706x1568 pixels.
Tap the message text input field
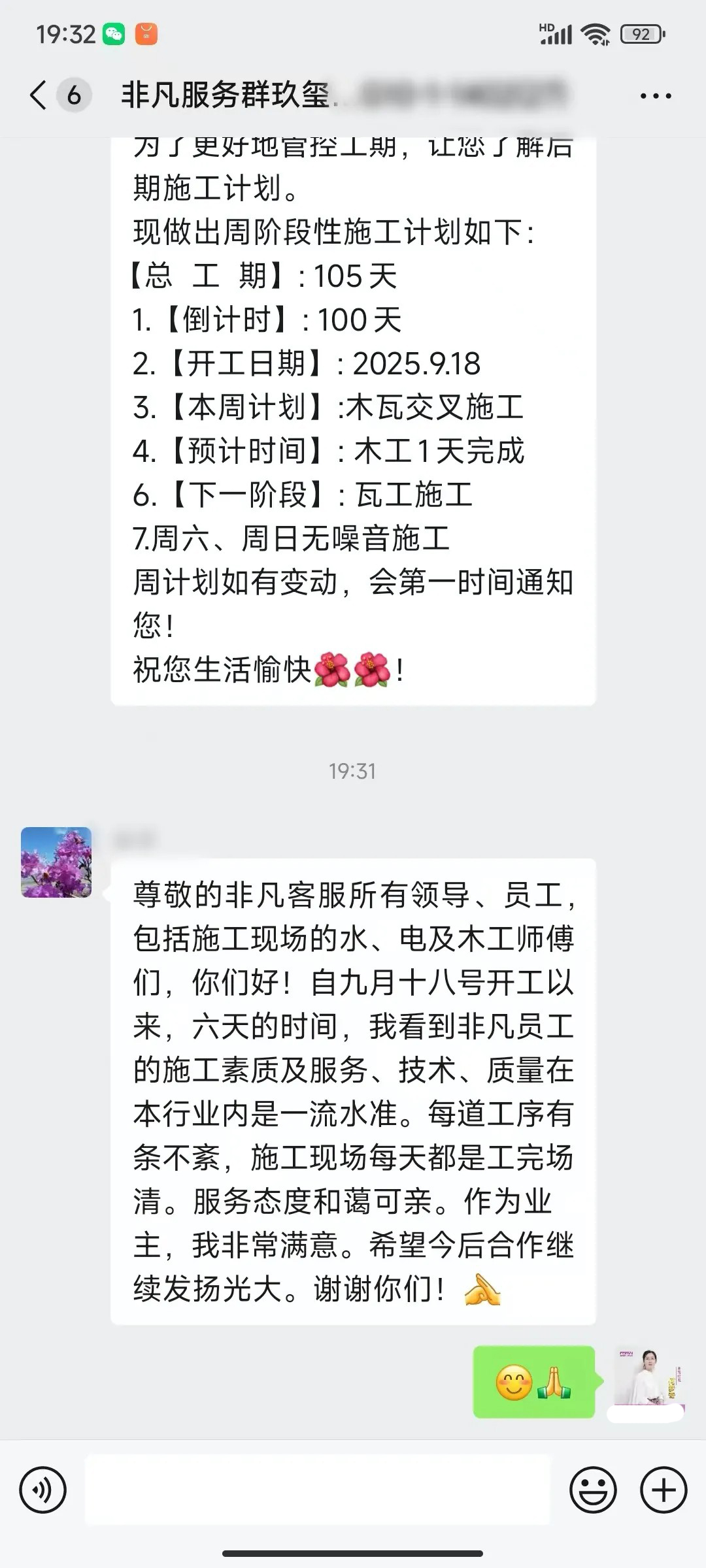point(318,1490)
